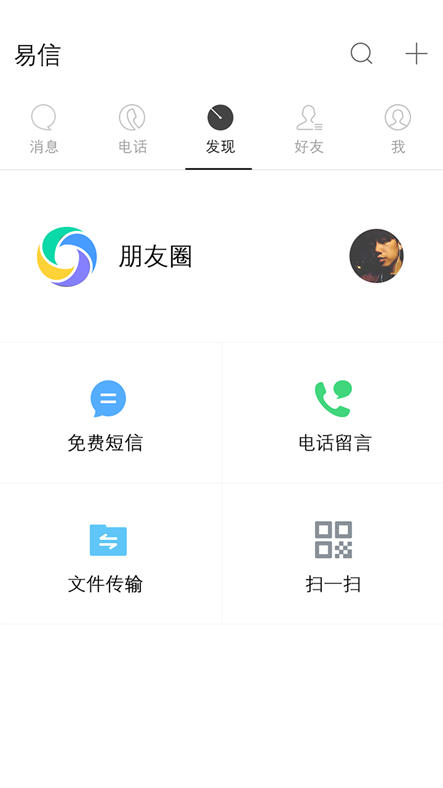The height and width of the screenshot is (788, 443).
Task: Switch to the 消息 tab
Action: pos(44,130)
